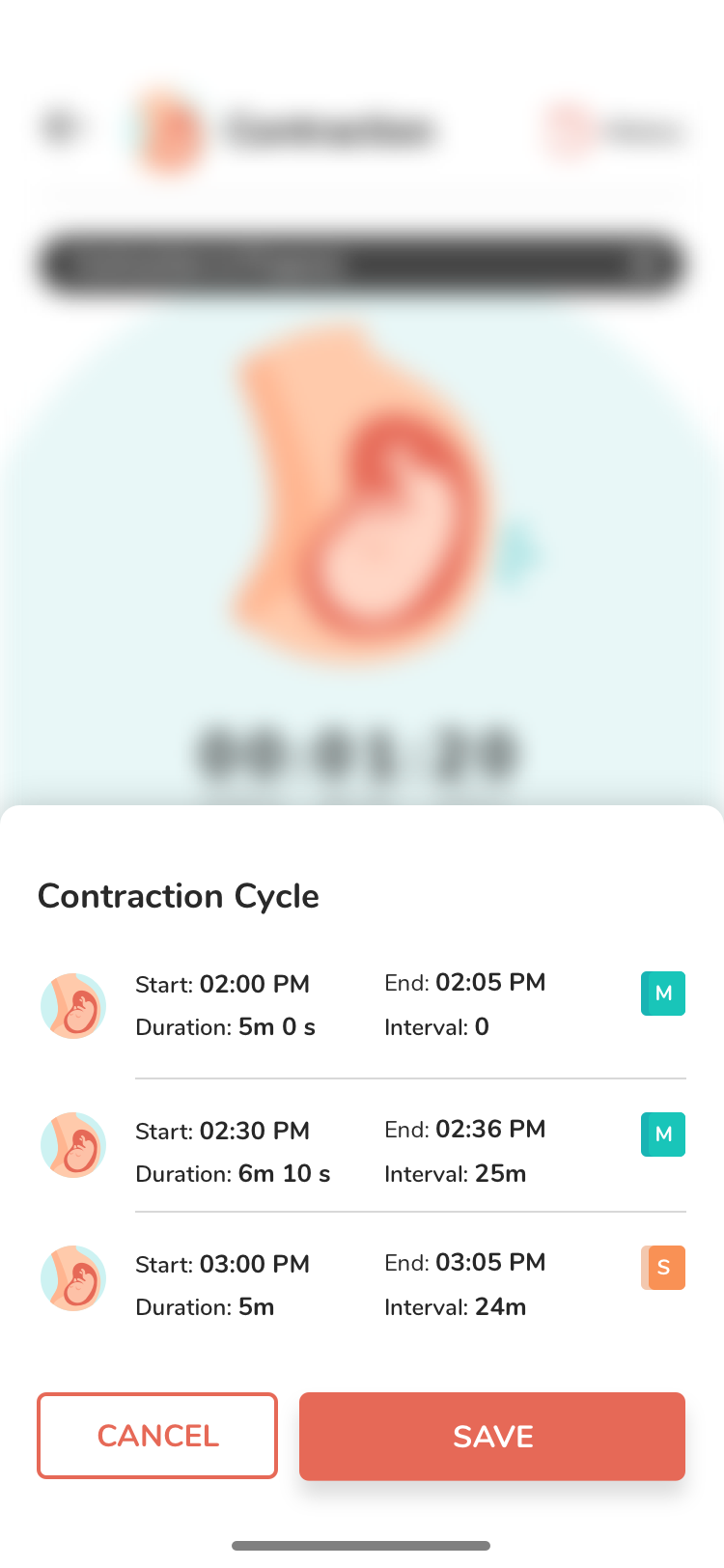Save the contraction cycle

tap(492, 1436)
